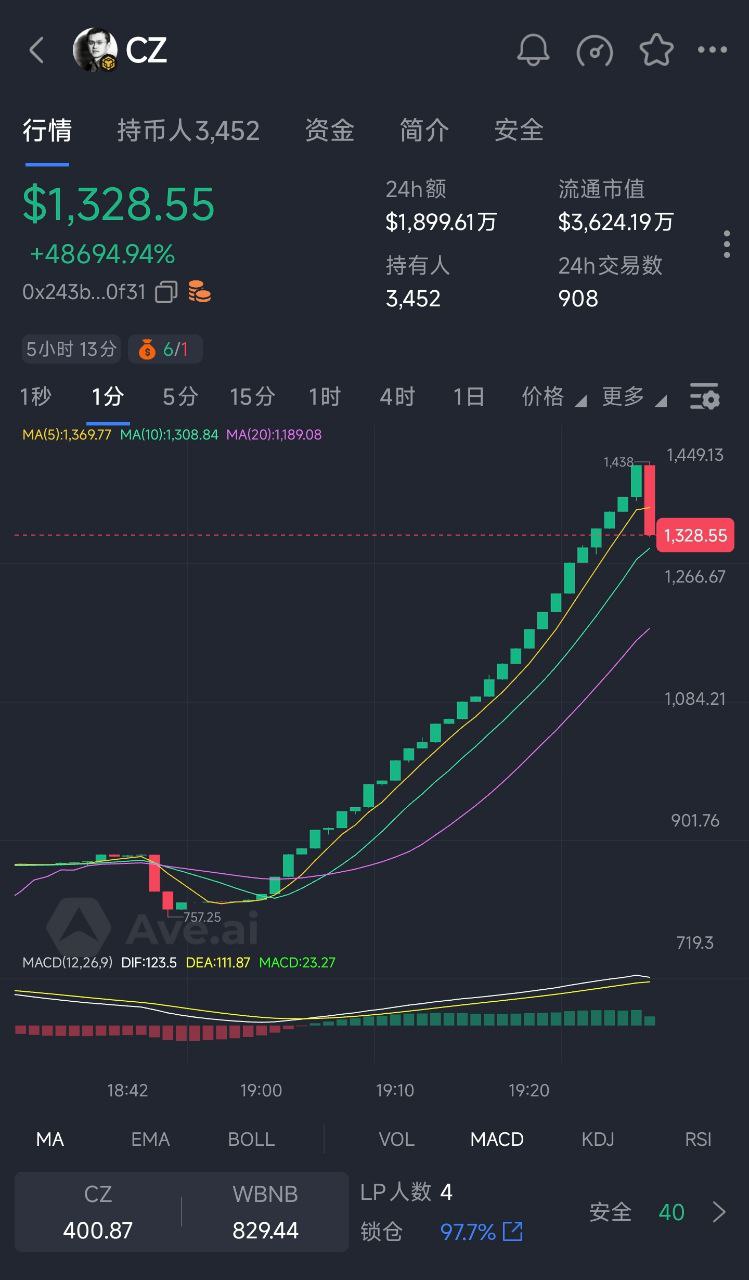Expand the 价格 dropdown
749x1280 pixels.
pyautogui.click(x=554, y=397)
